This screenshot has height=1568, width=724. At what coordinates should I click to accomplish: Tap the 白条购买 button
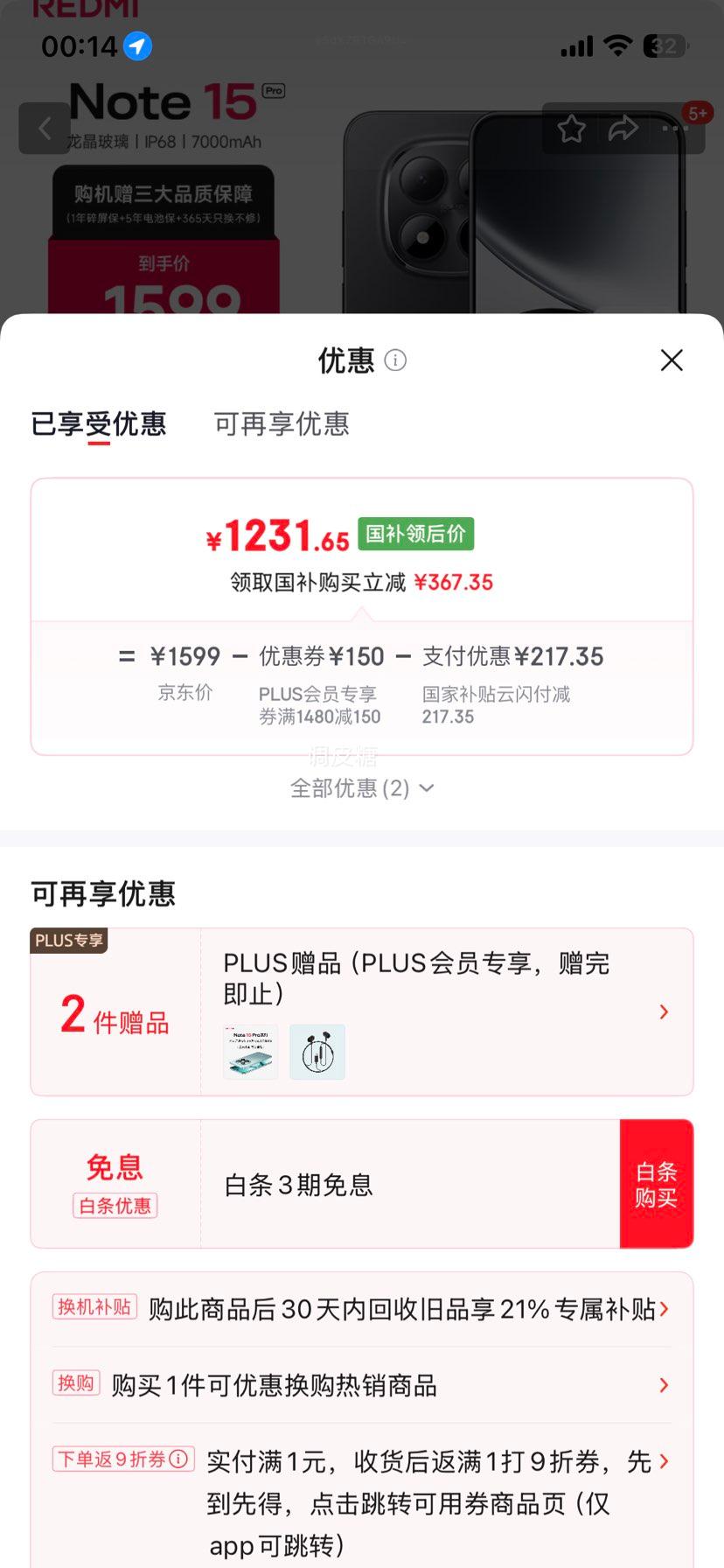point(656,1184)
